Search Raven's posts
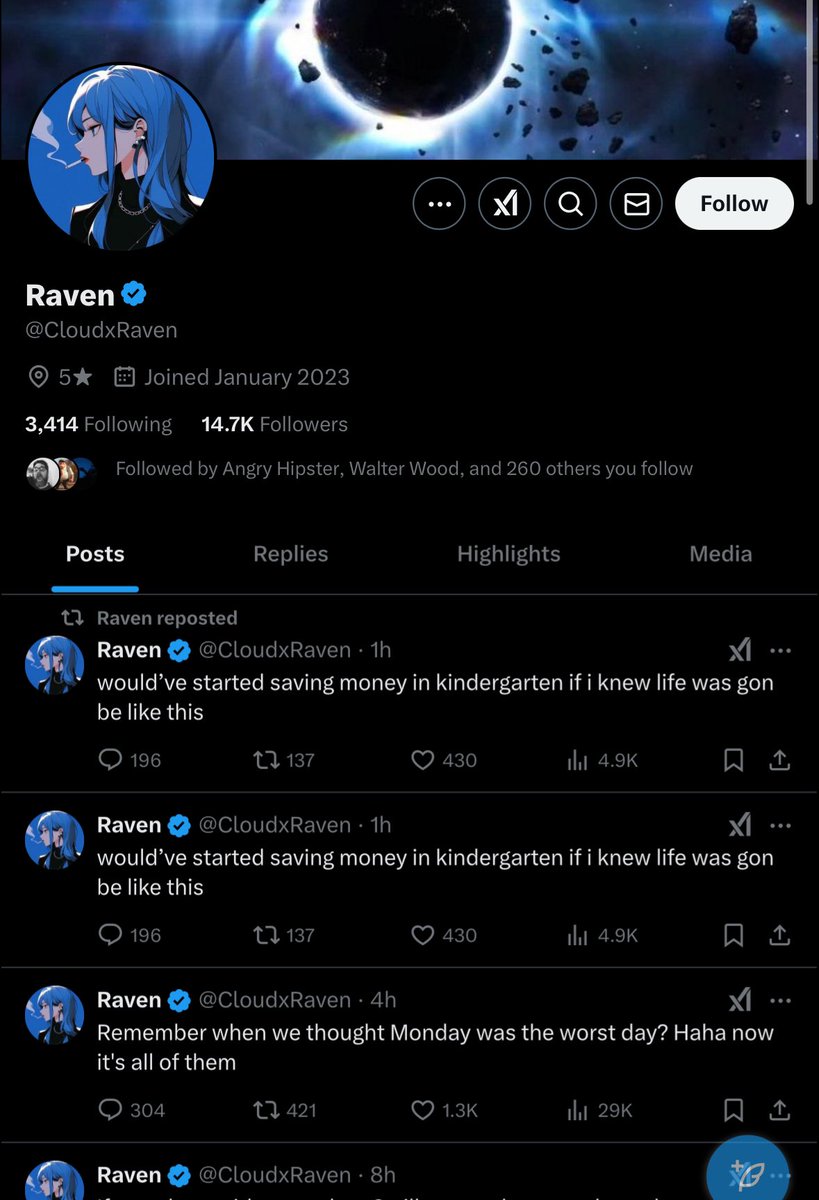This screenshot has width=819, height=1200. pyautogui.click(x=570, y=204)
